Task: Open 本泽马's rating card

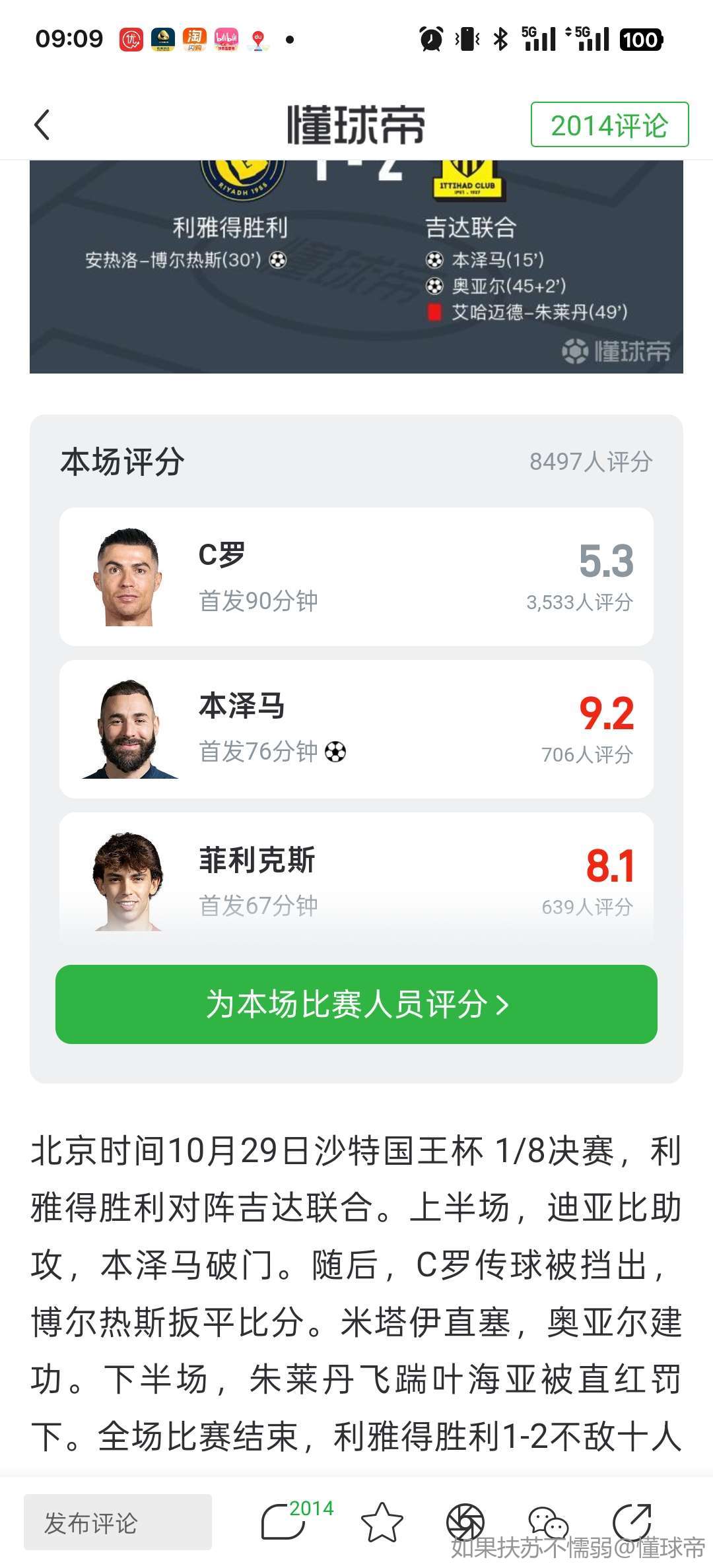Action: (356, 729)
